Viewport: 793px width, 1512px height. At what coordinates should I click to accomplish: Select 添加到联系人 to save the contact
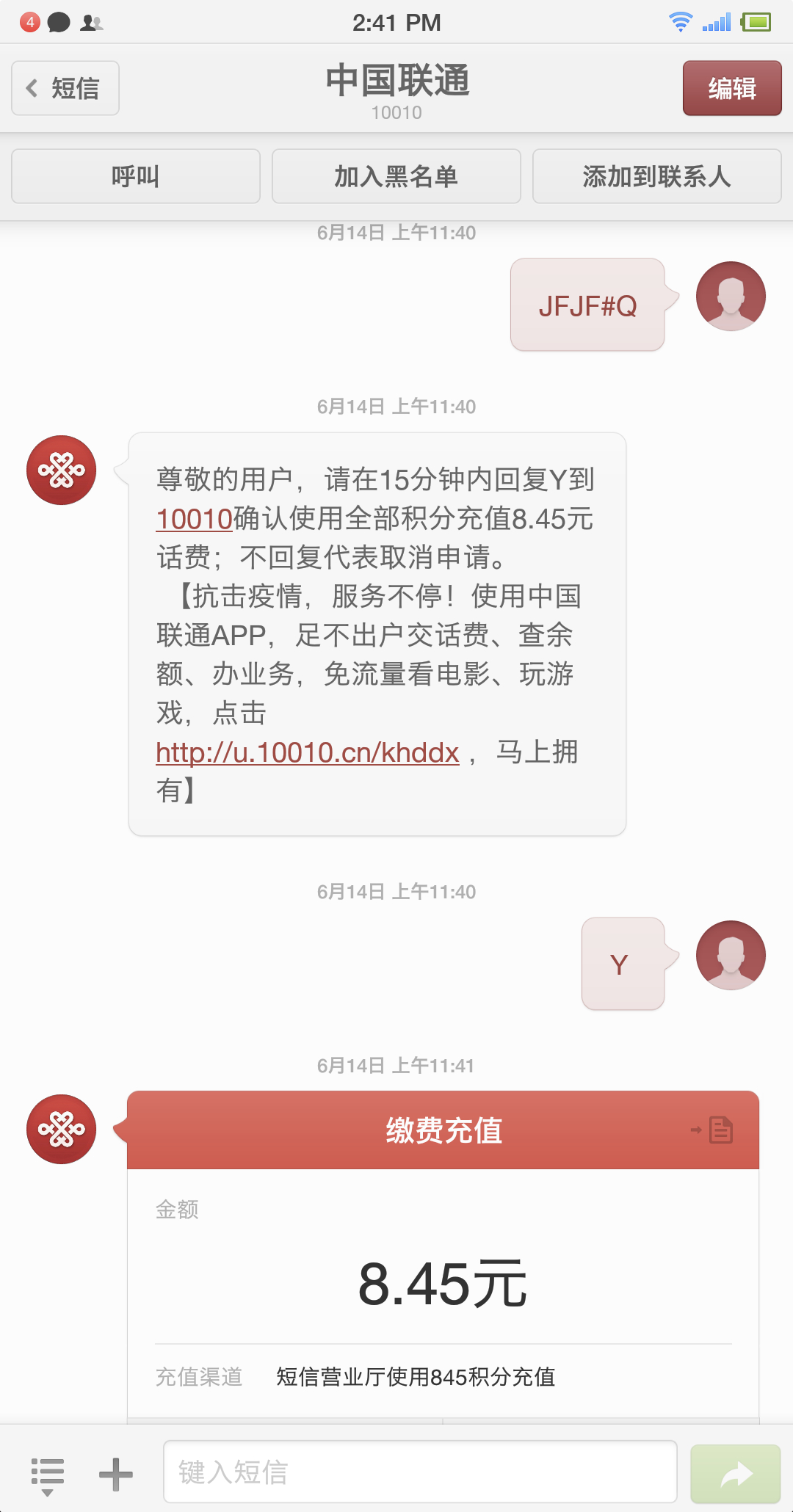[x=656, y=176]
